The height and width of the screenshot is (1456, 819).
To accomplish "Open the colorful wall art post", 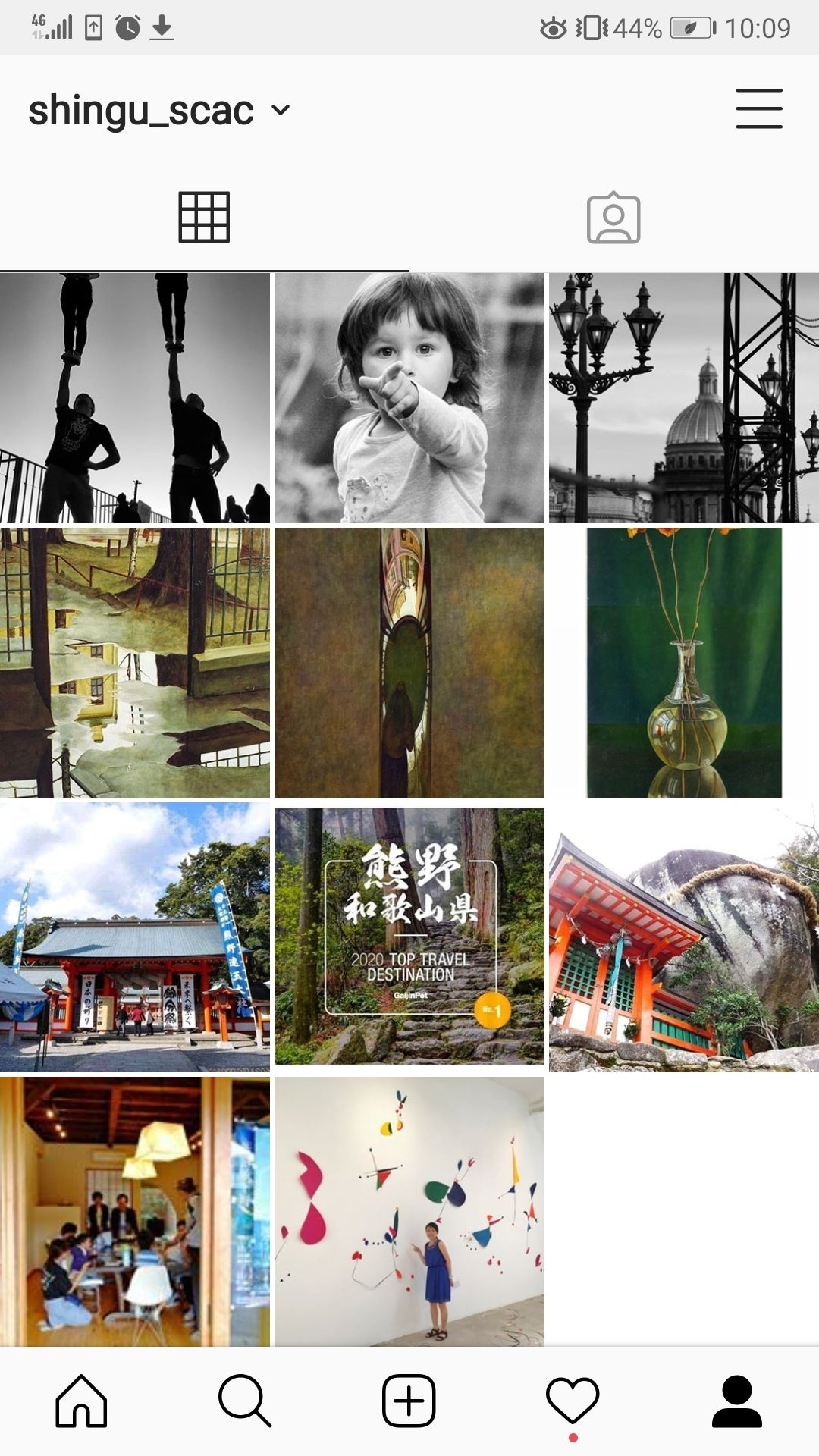I will point(409,1212).
